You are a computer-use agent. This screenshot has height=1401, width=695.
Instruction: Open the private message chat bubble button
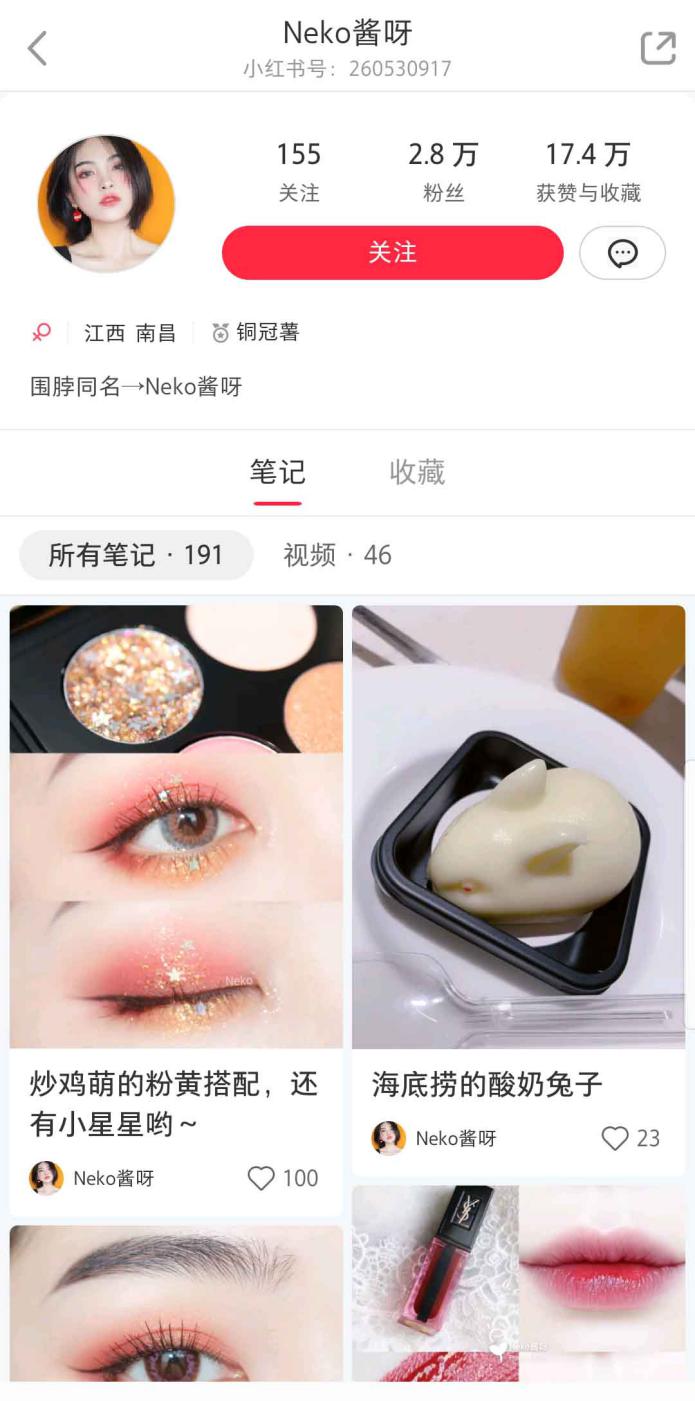coord(622,253)
